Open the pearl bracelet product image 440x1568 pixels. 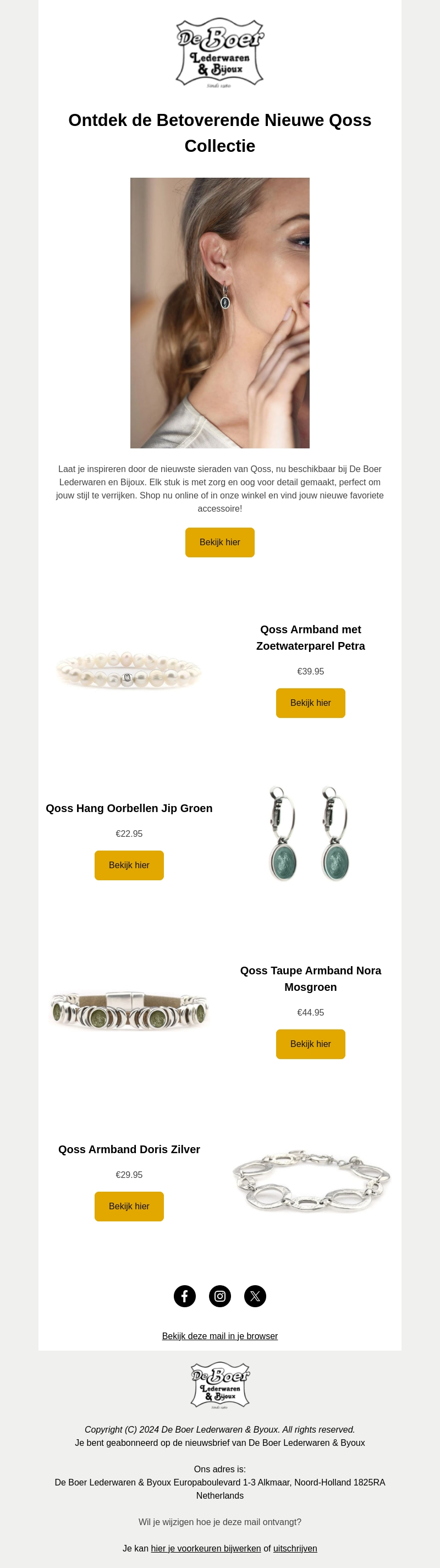point(129,670)
